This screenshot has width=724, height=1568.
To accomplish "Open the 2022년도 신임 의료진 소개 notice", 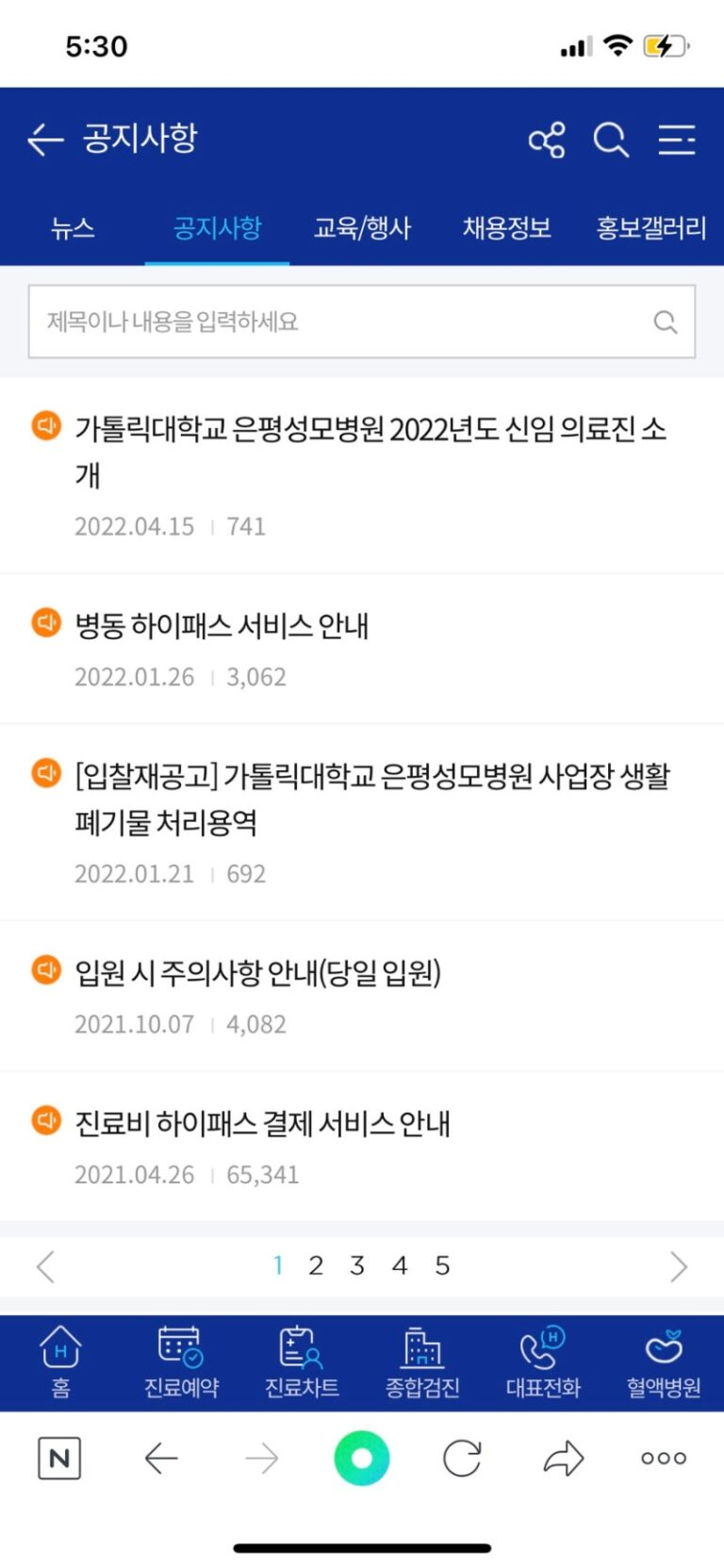I will [370, 451].
